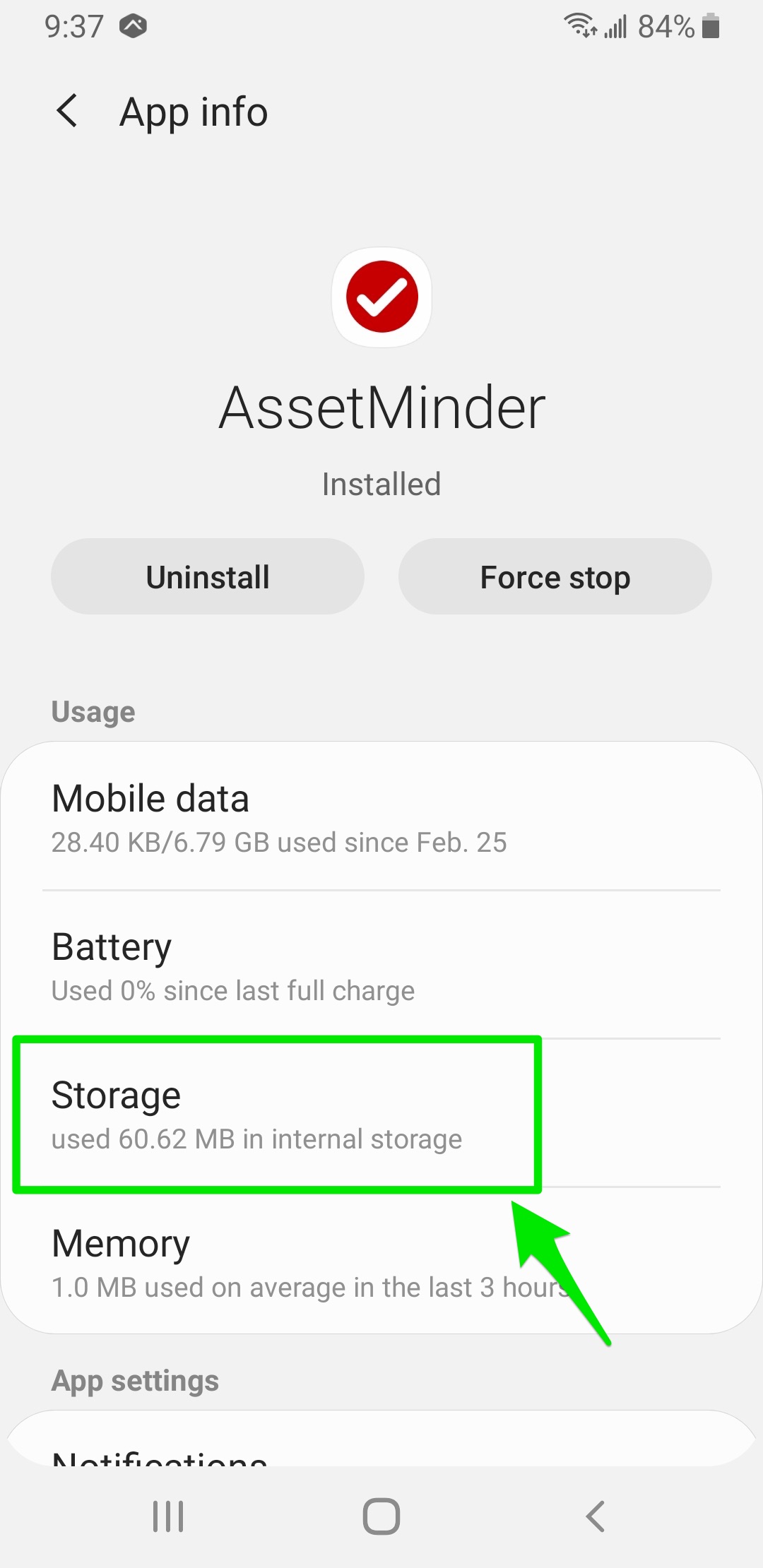
Task: Open recent apps from navigation bar
Action: (x=168, y=1516)
